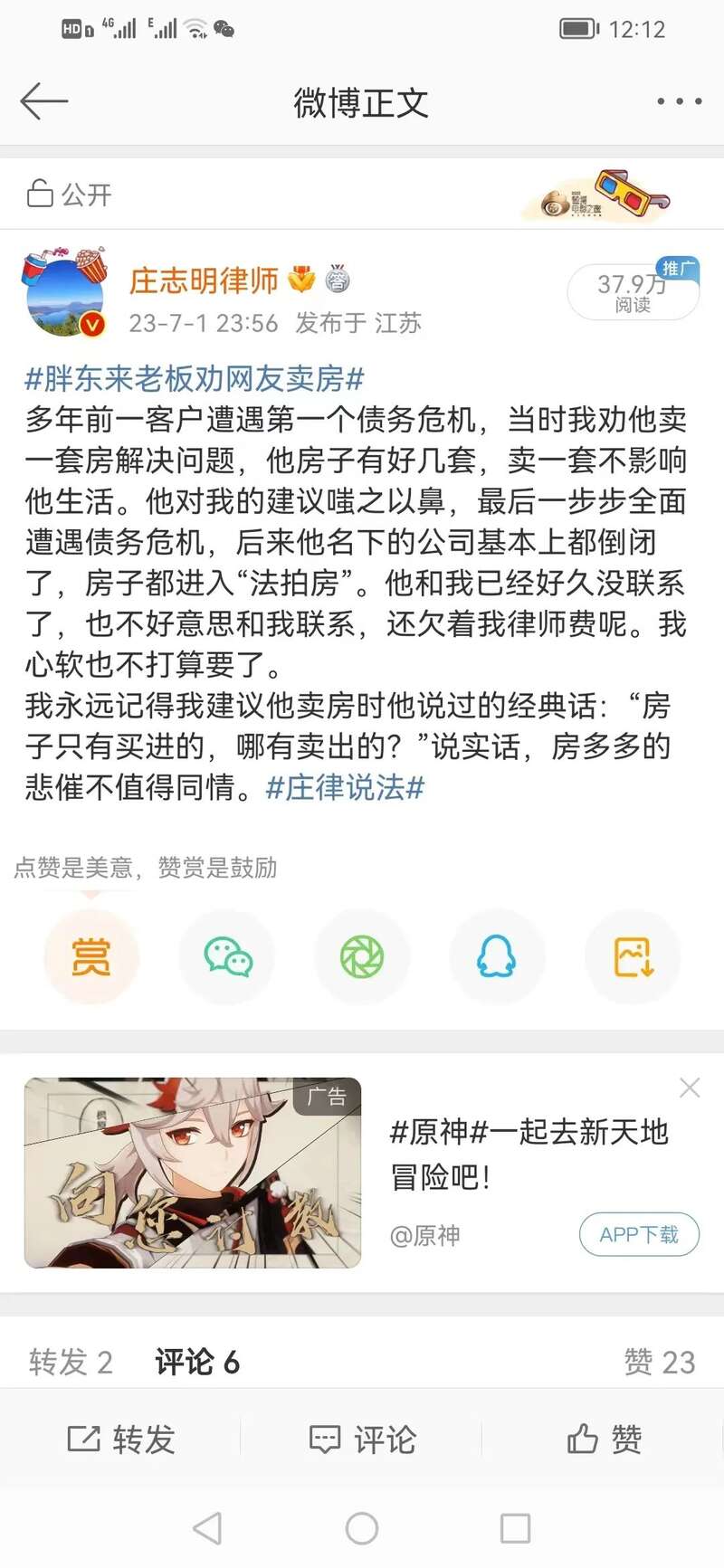Go back from the Weibo post
Image resolution: width=724 pixels, height=1568 pixels.
43,101
